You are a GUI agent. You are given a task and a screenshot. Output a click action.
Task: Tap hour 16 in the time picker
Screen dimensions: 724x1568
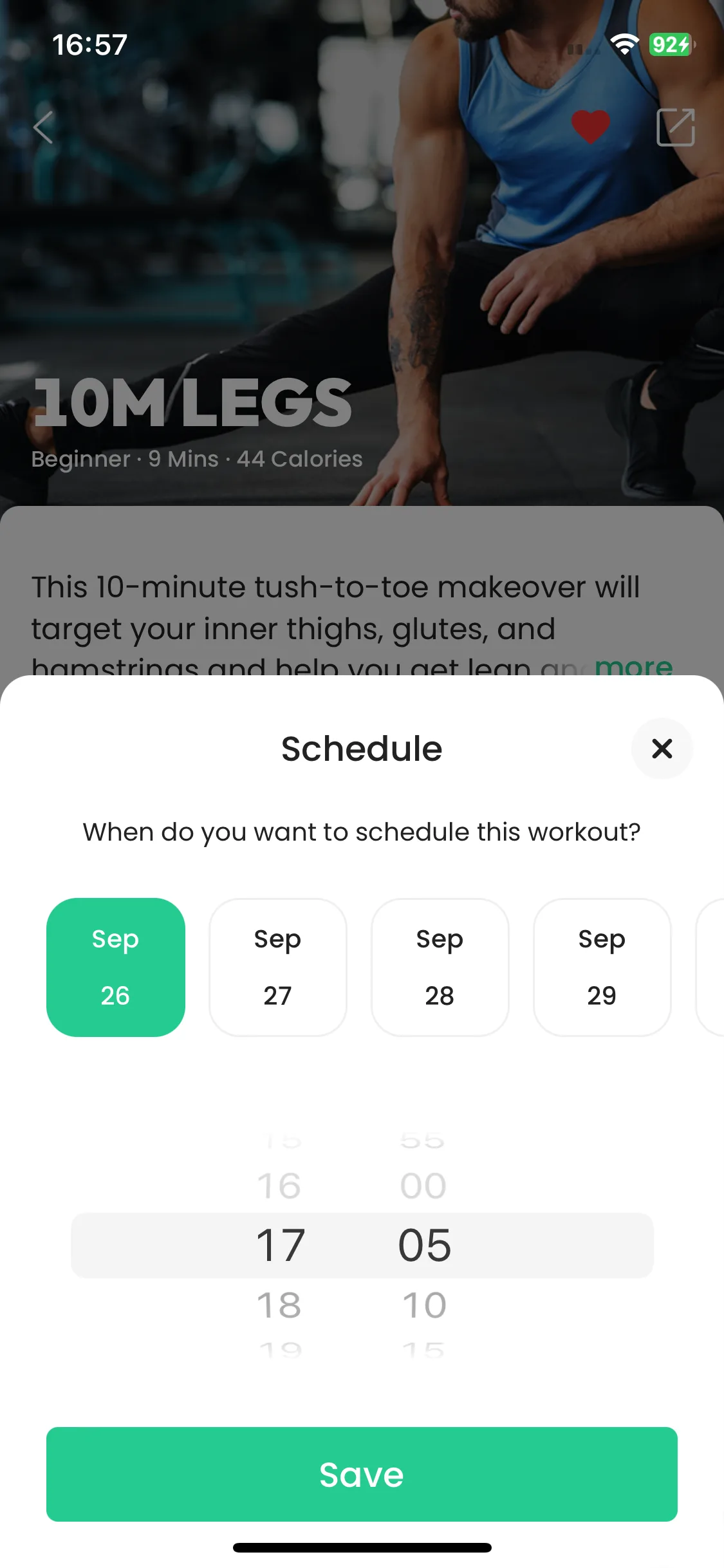tap(279, 1186)
